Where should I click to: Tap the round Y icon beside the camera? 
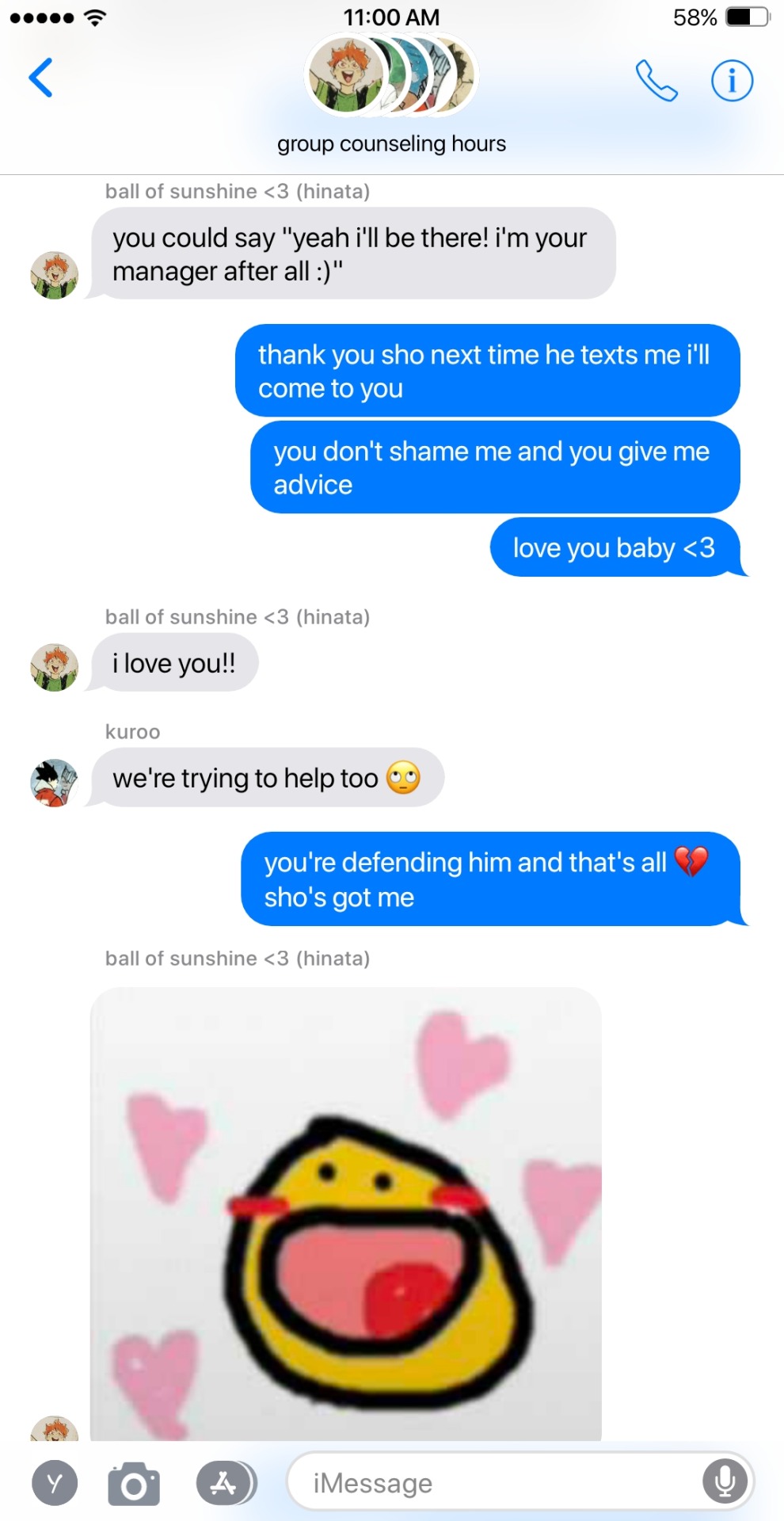[x=55, y=1483]
